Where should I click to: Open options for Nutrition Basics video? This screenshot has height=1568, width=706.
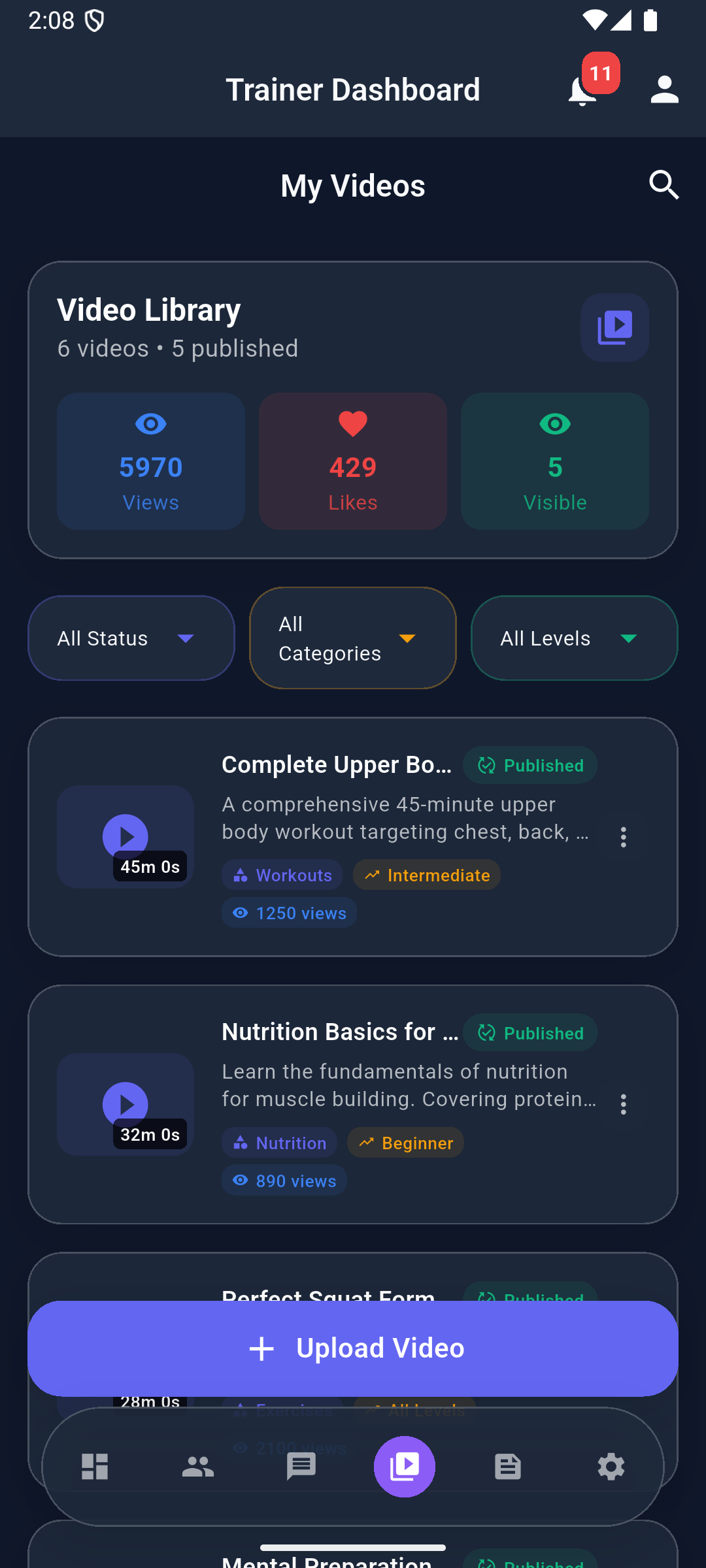pos(623,1105)
